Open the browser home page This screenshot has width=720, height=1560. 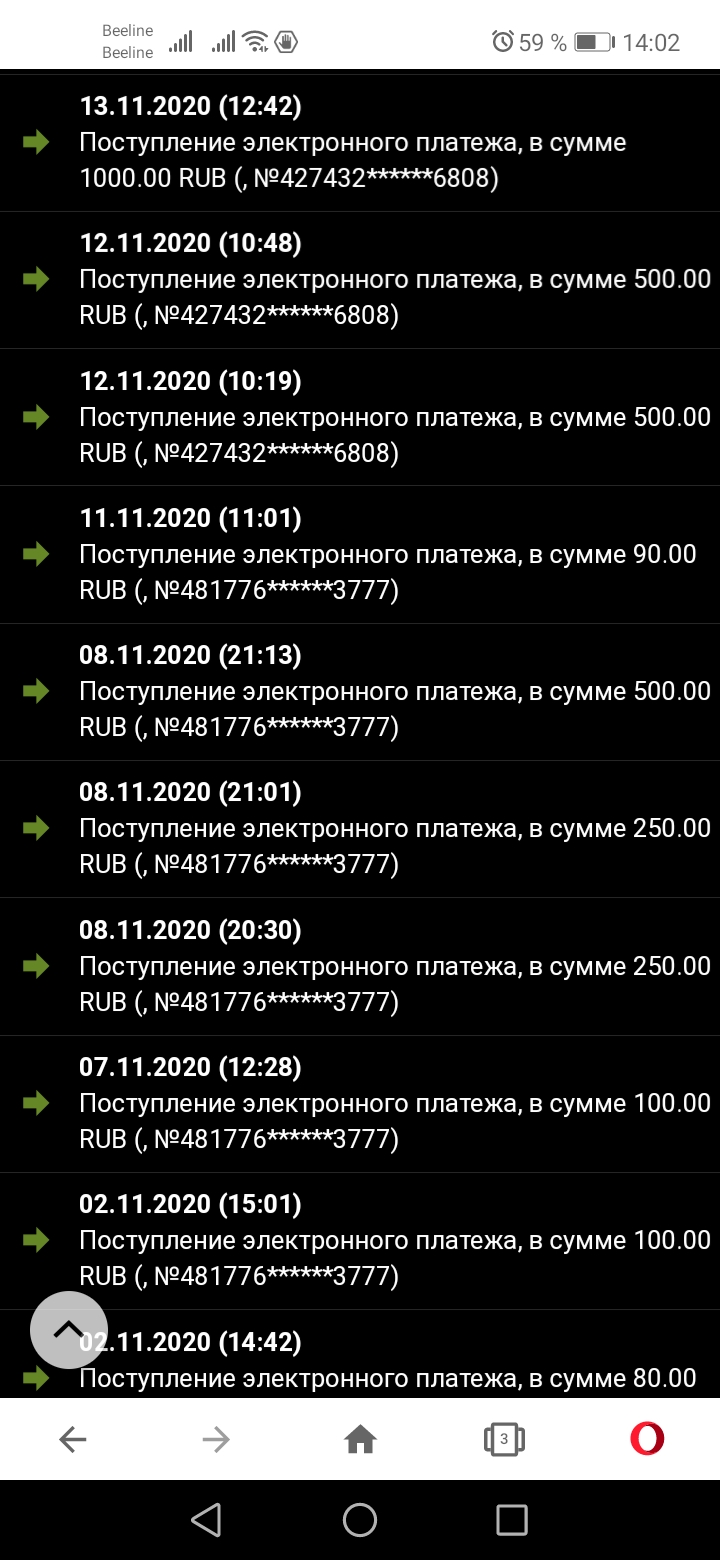tap(360, 1439)
